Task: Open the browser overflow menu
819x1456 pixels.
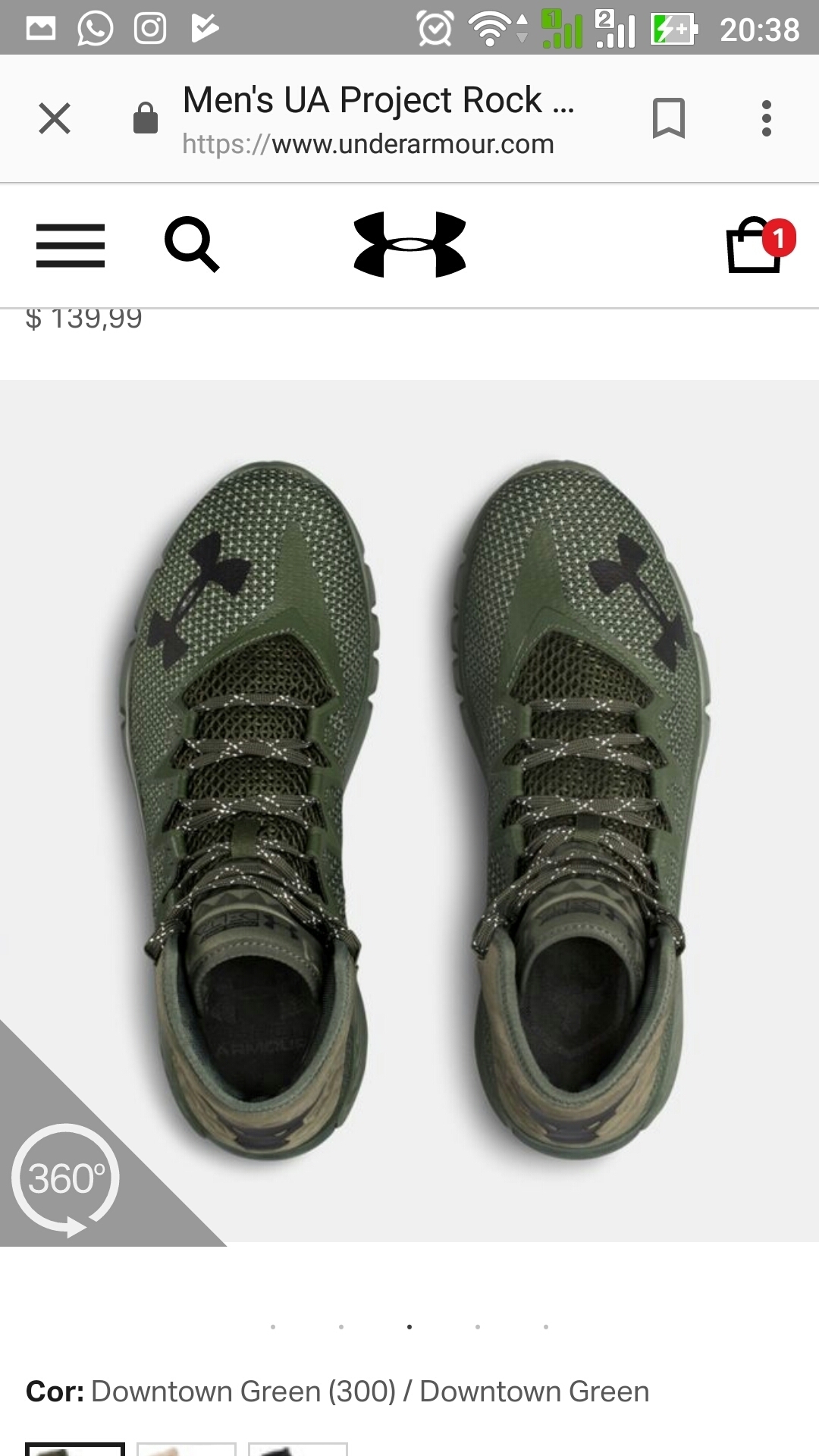Action: pos(766,118)
